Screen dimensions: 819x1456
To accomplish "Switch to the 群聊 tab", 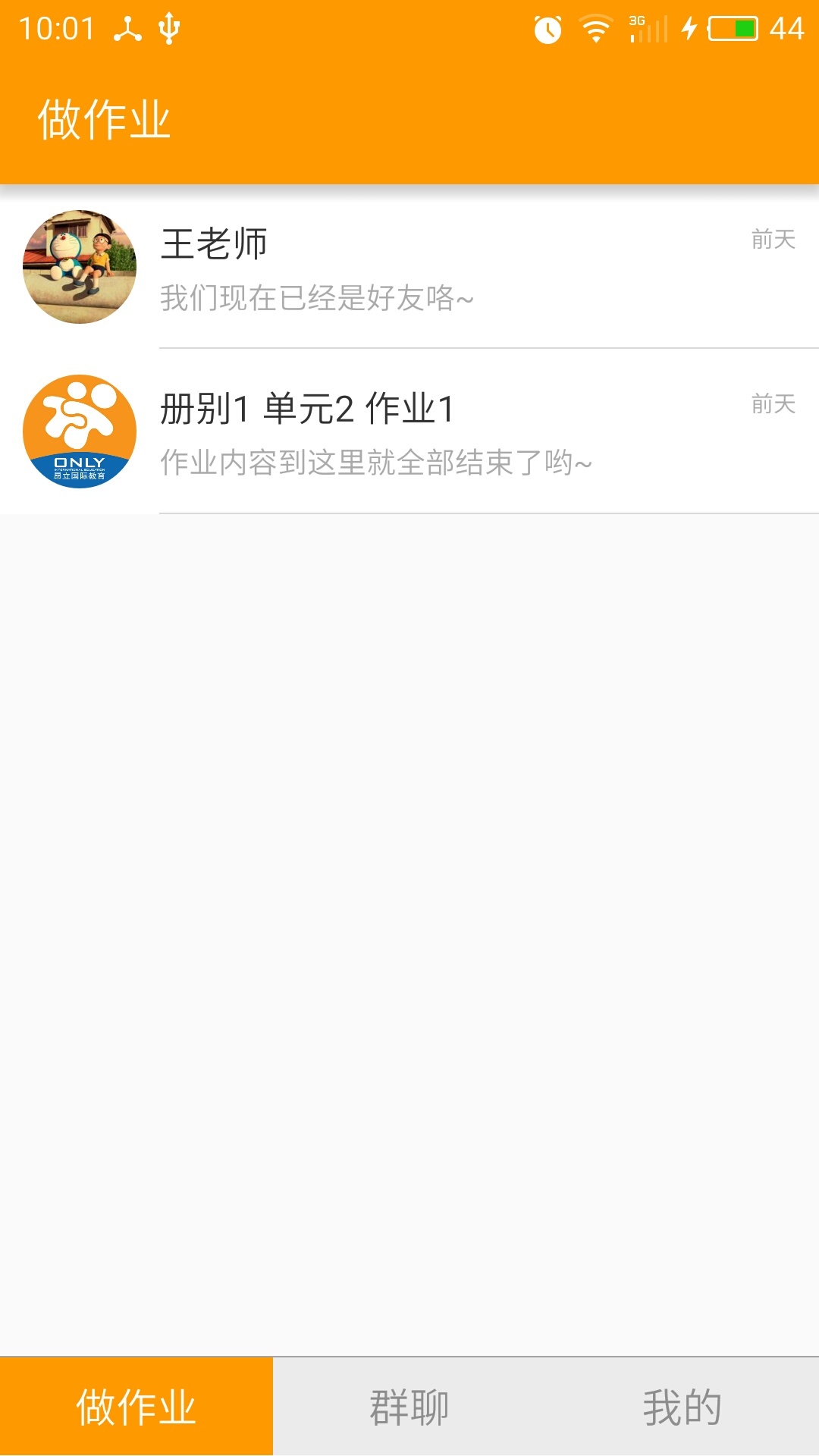I will [409, 1407].
